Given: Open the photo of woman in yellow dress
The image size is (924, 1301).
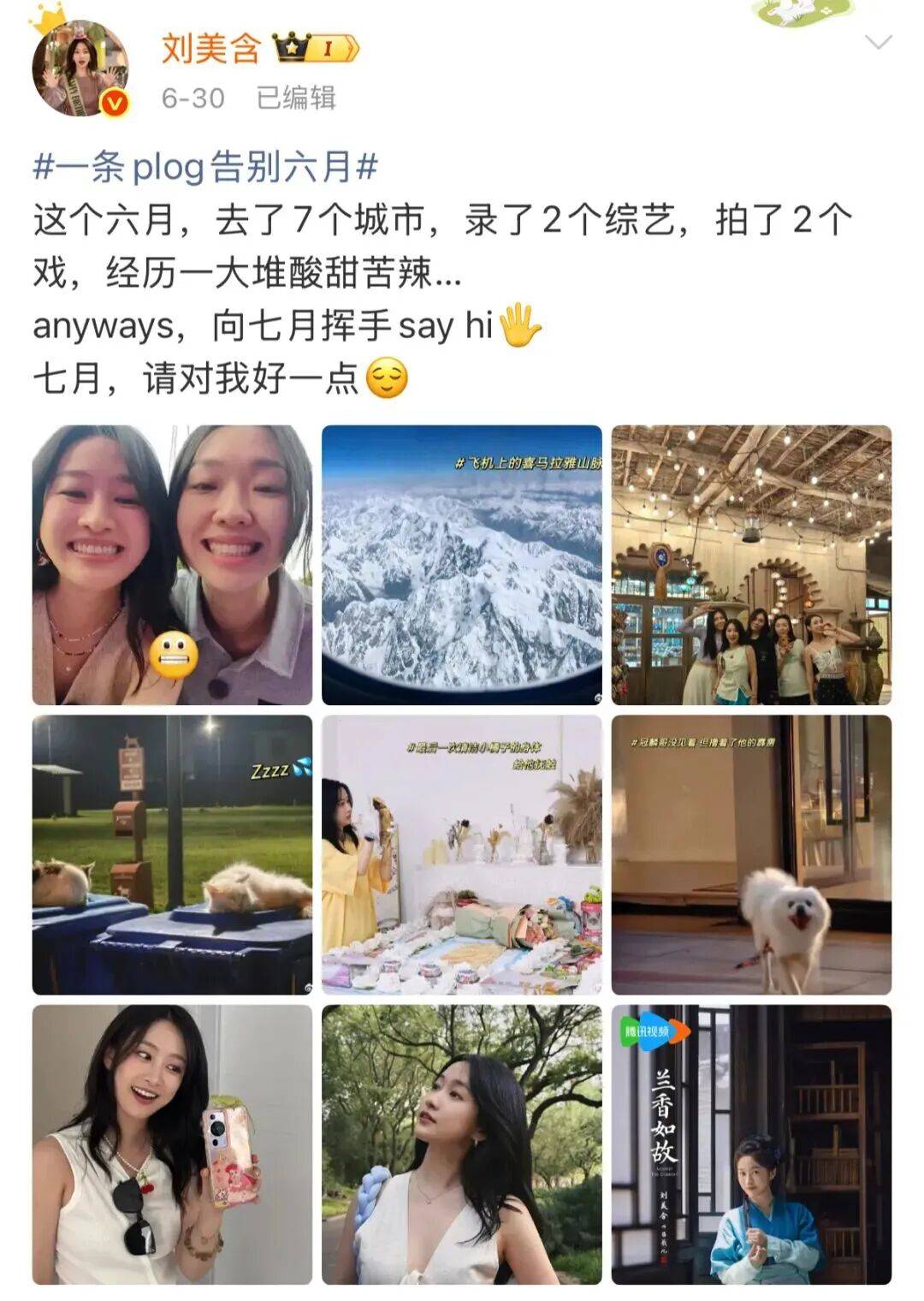Looking at the screenshot, I should tap(462, 854).
